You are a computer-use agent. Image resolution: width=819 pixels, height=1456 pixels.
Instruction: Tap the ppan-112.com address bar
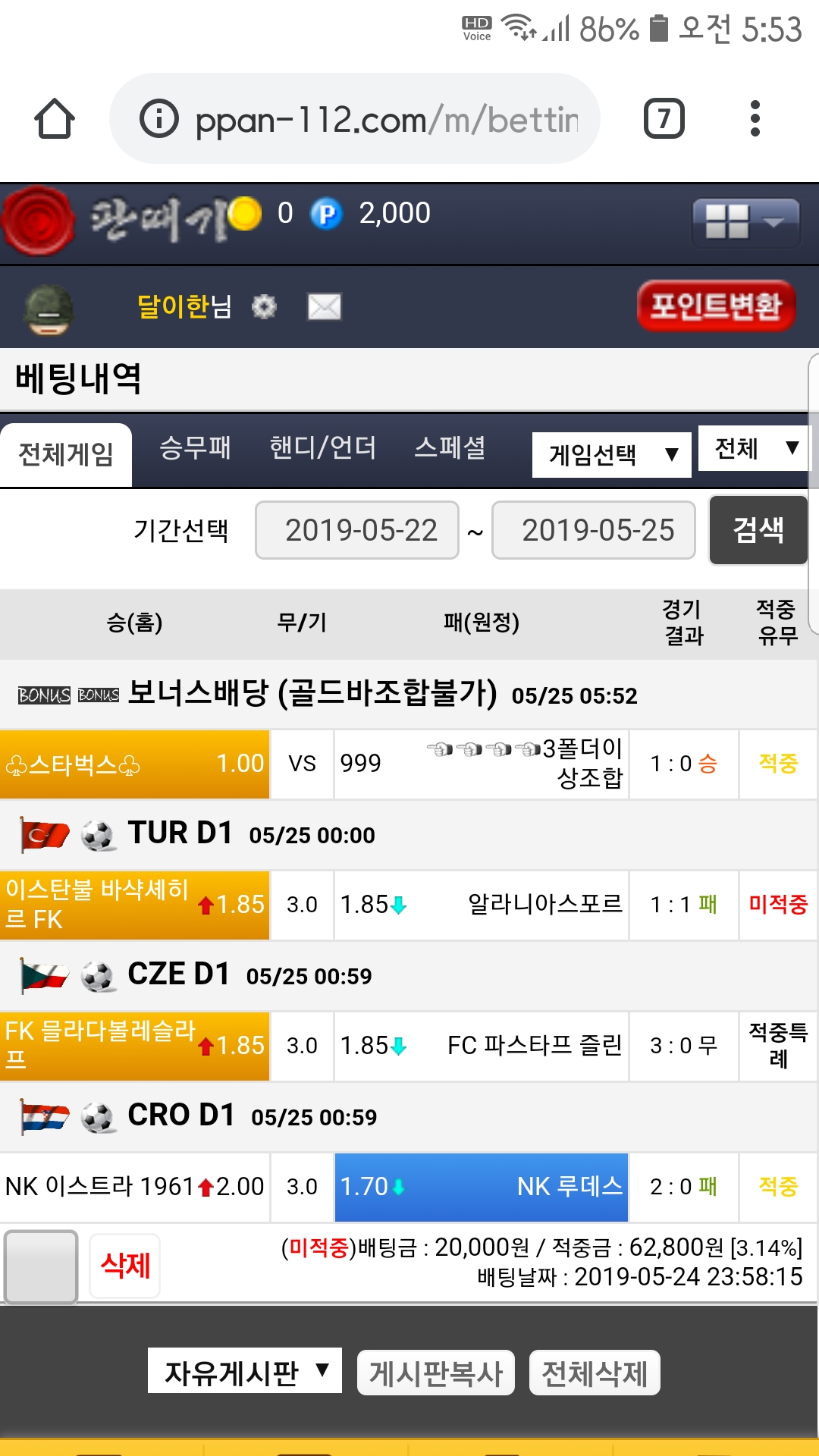click(356, 119)
